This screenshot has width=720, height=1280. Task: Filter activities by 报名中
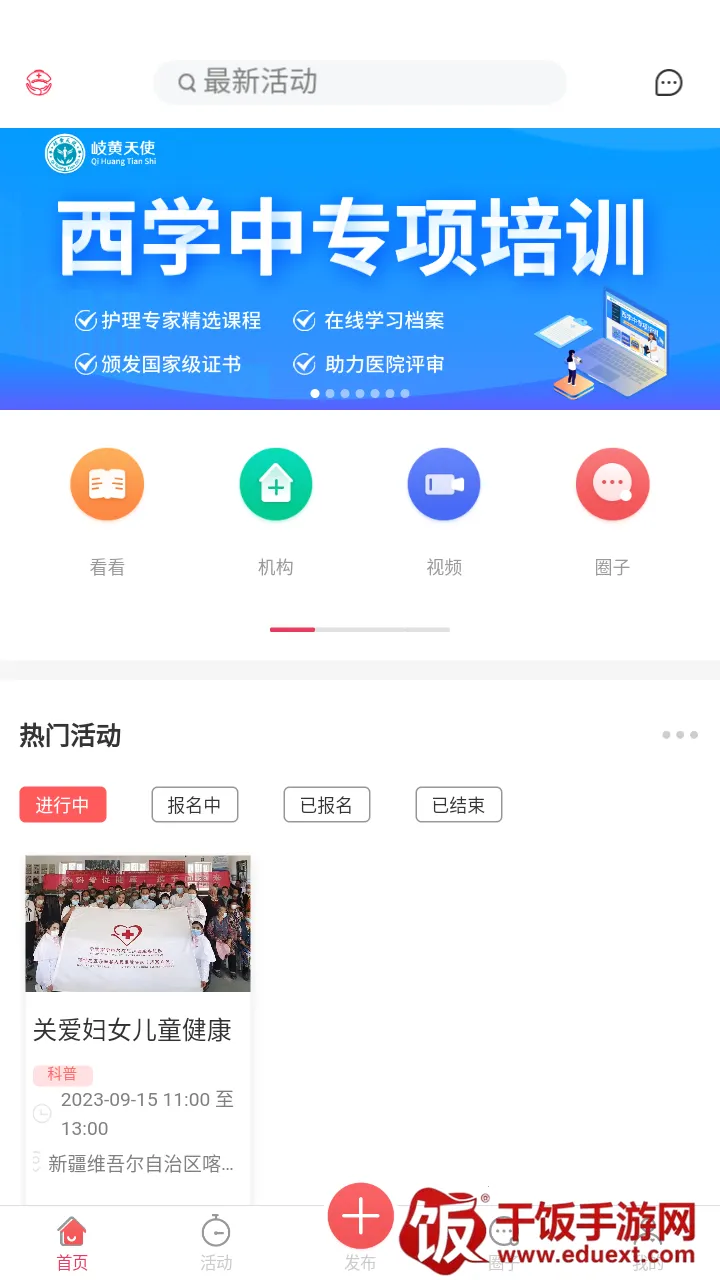coord(194,805)
